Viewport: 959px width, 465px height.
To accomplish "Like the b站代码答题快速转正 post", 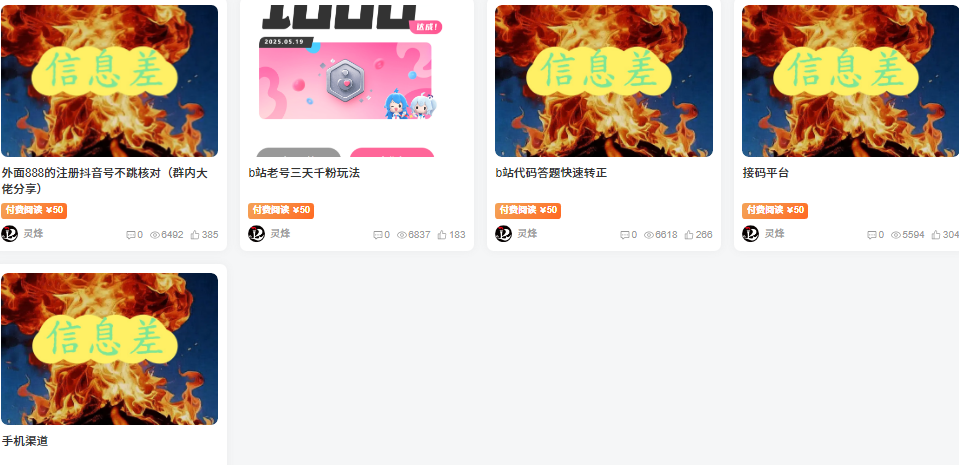I will pos(689,235).
